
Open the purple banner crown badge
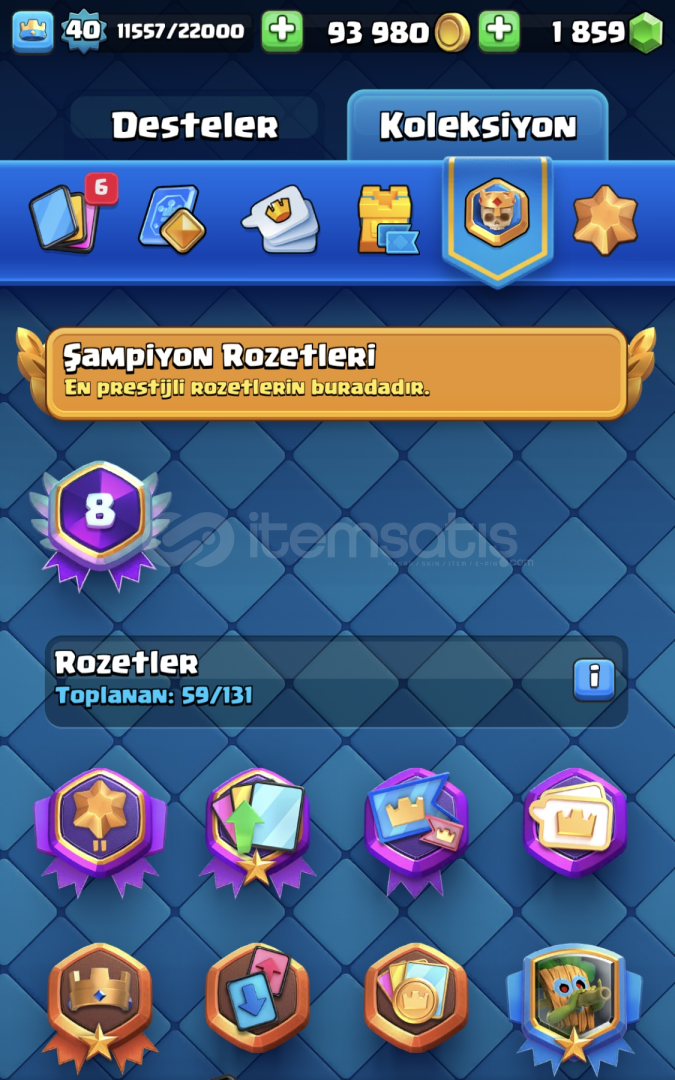tap(416, 827)
